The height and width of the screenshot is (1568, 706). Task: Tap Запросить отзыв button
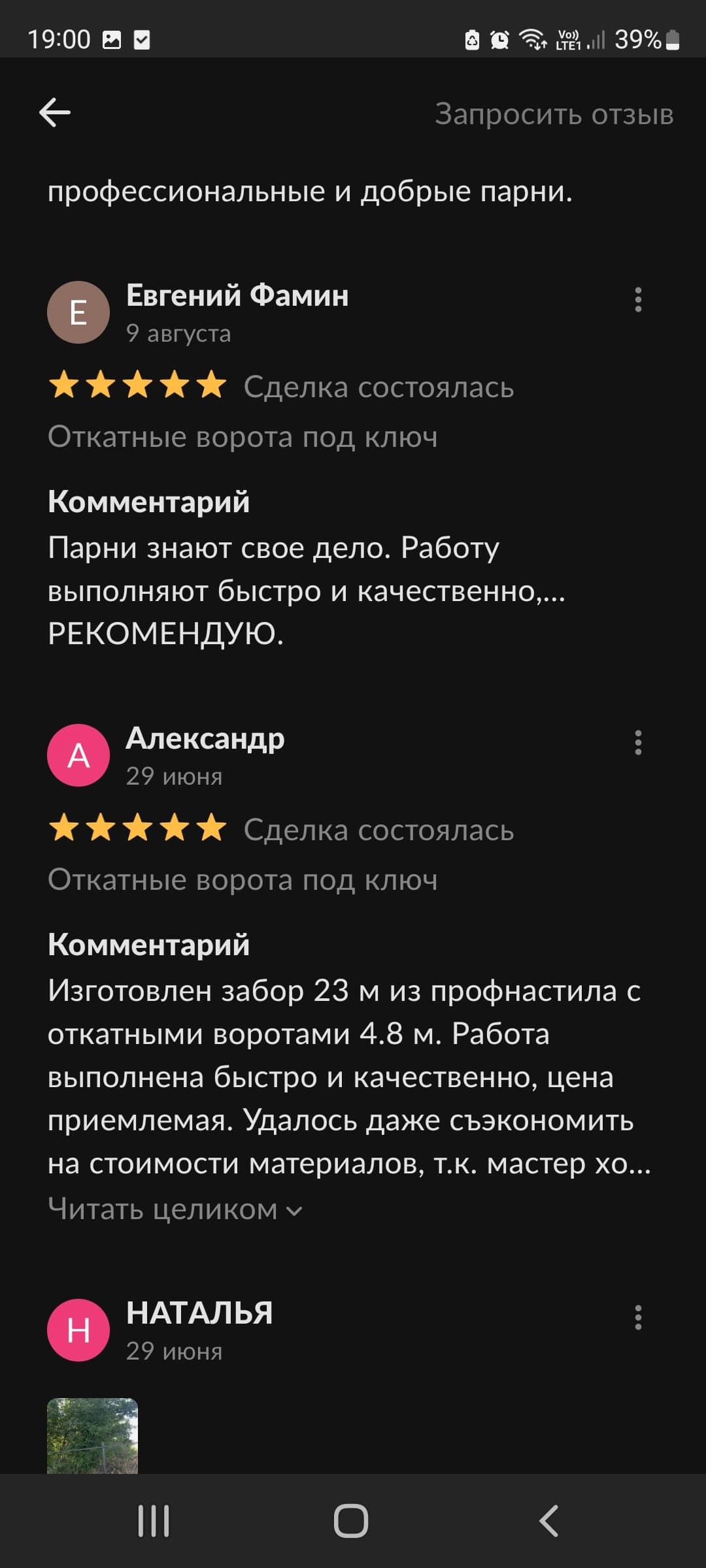[554, 114]
